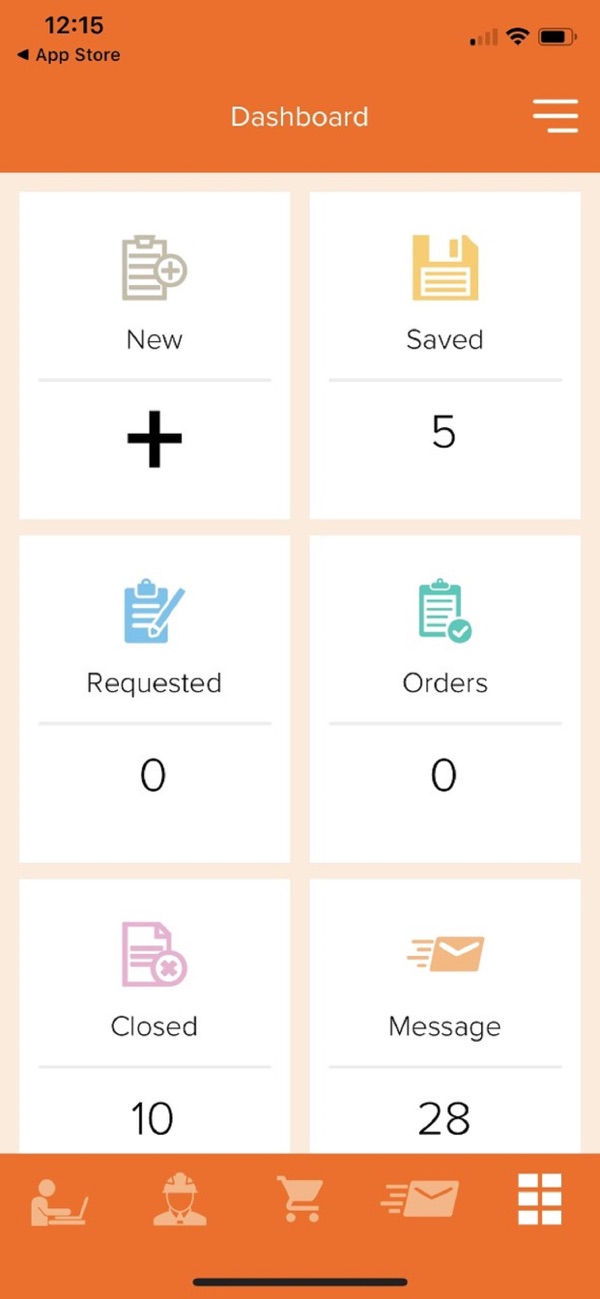This screenshot has width=600, height=1299.
Task: Switch to the person-at-laptop tab
Action: pos(59,1200)
